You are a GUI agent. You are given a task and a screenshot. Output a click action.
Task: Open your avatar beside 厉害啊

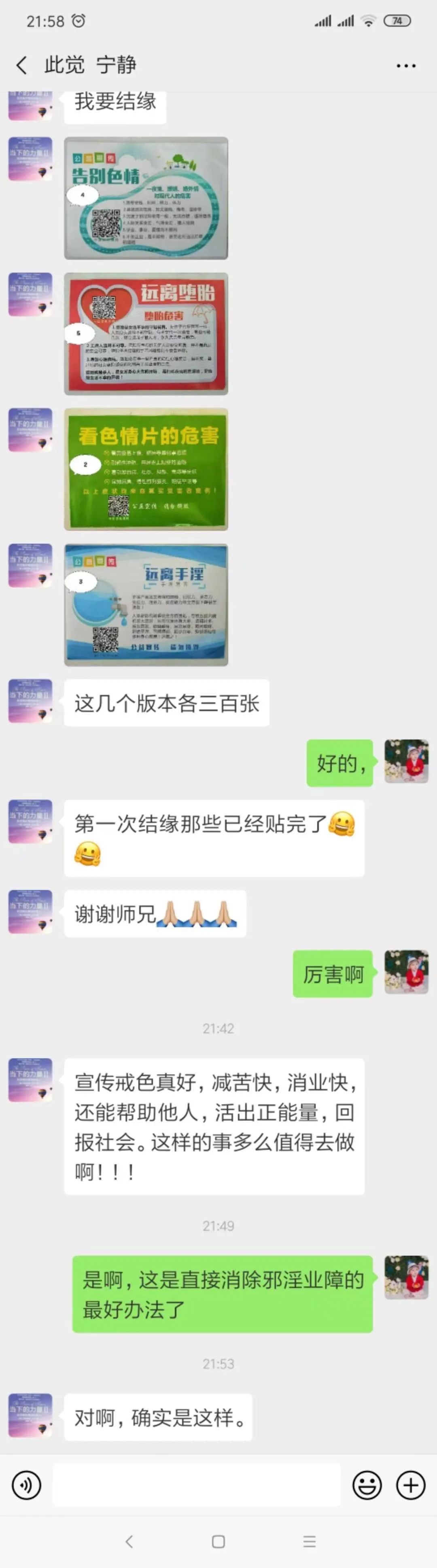tap(406, 972)
